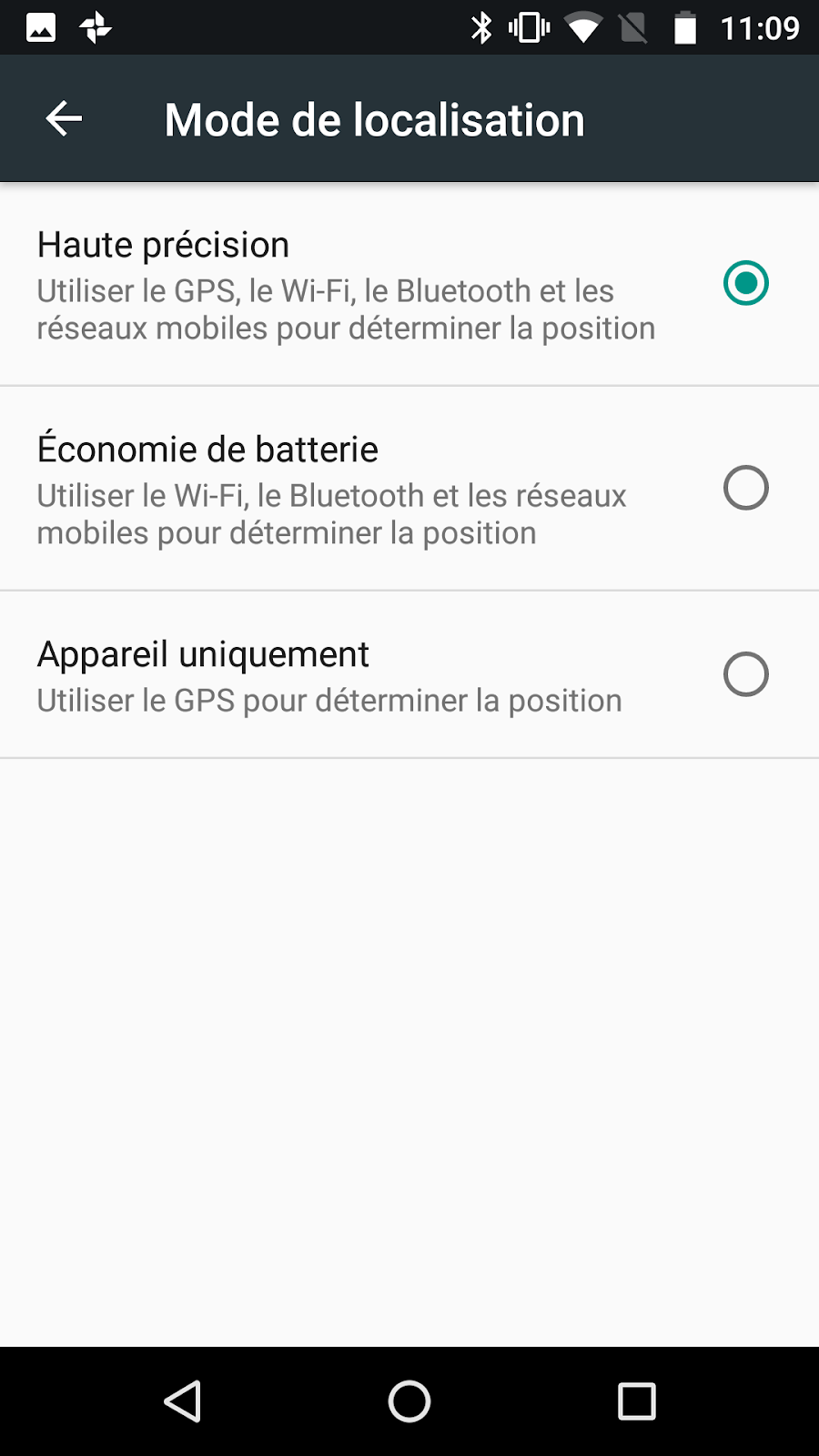This screenshot has height=1456, width=819.
Task: Tap the system home button
Action: [x=409, y=1401]
